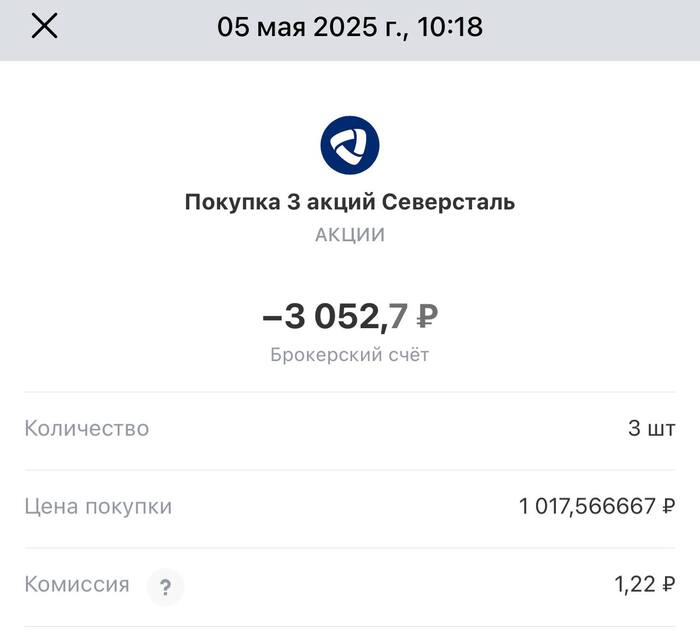The height and width of the screenshot is (641, 700).
Task: Open the commission help question mark
Action: pyautogui.click(x=166, y=587)
